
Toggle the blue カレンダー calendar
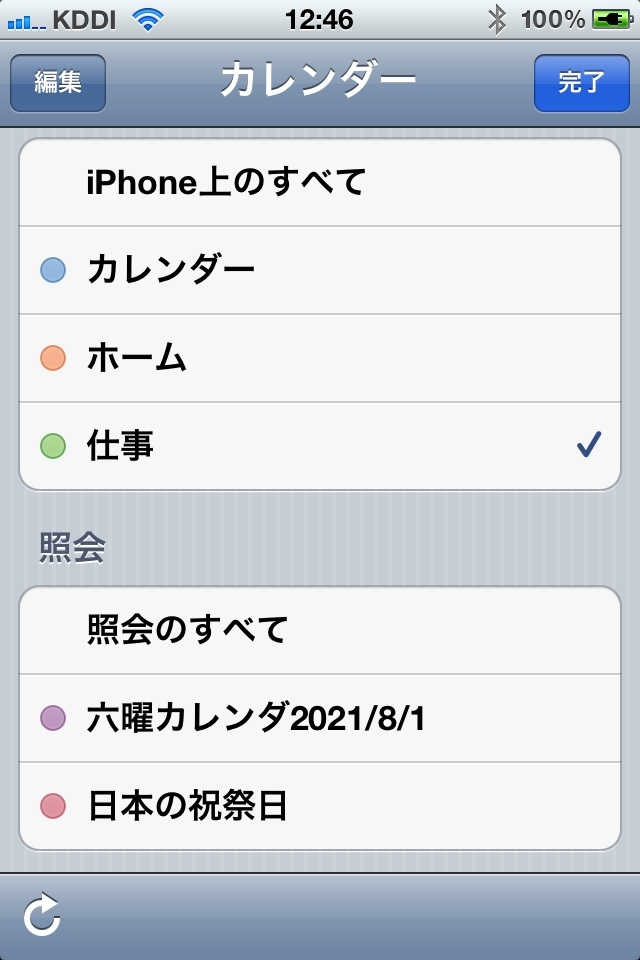pos(320,270)
